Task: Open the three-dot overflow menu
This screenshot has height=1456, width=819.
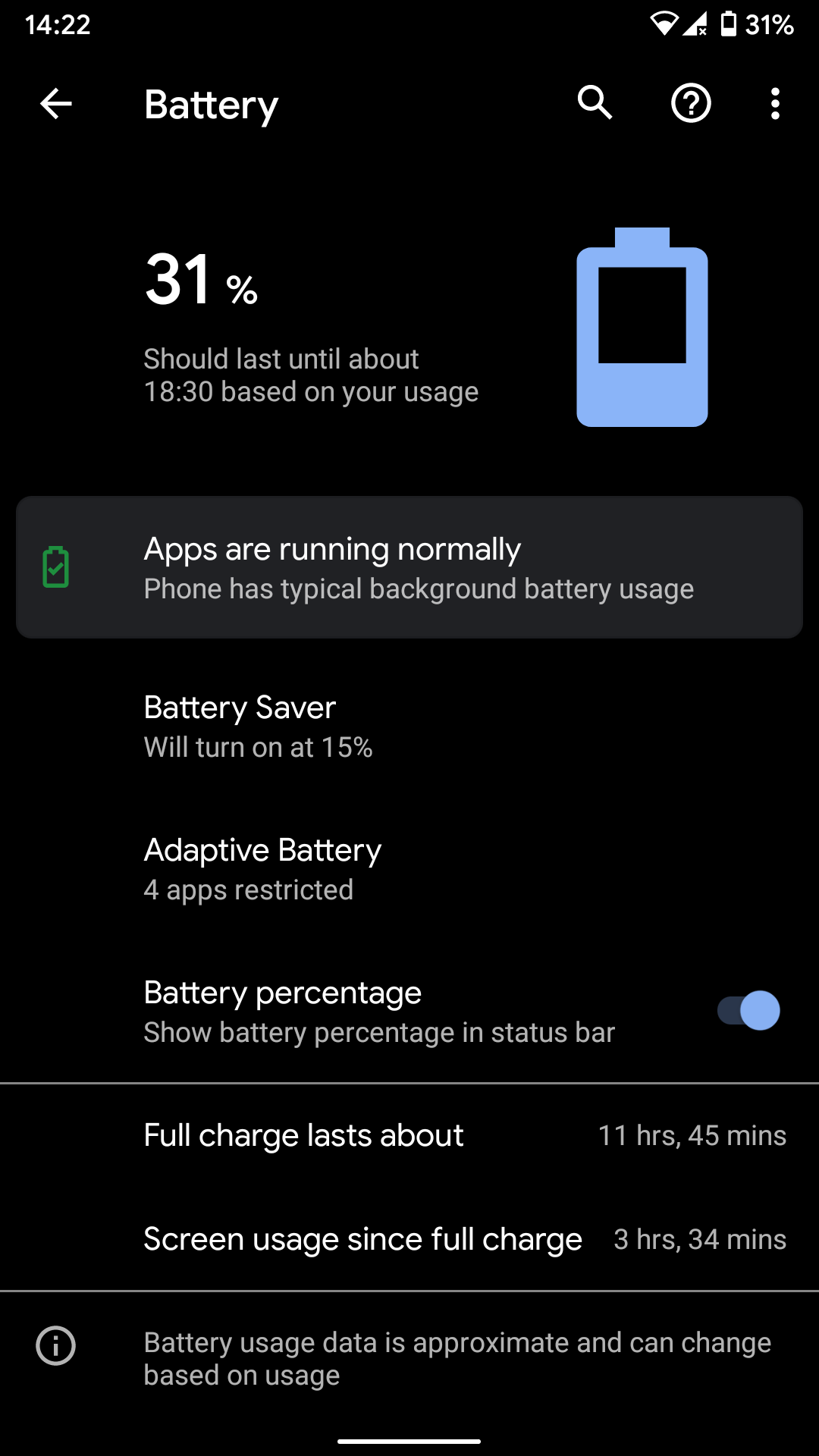Action: point(774,103)
